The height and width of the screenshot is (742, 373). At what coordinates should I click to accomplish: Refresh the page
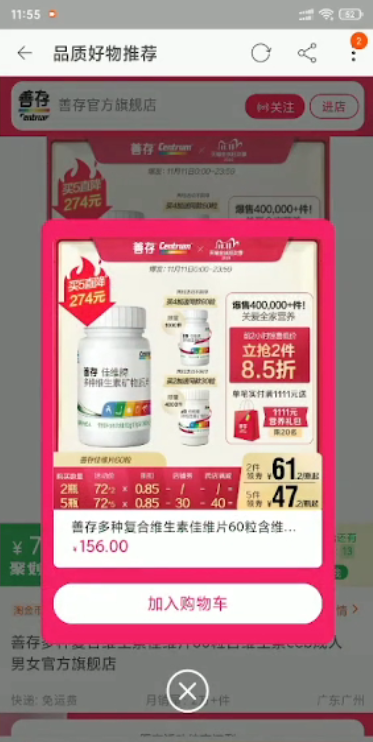point(261,53)
